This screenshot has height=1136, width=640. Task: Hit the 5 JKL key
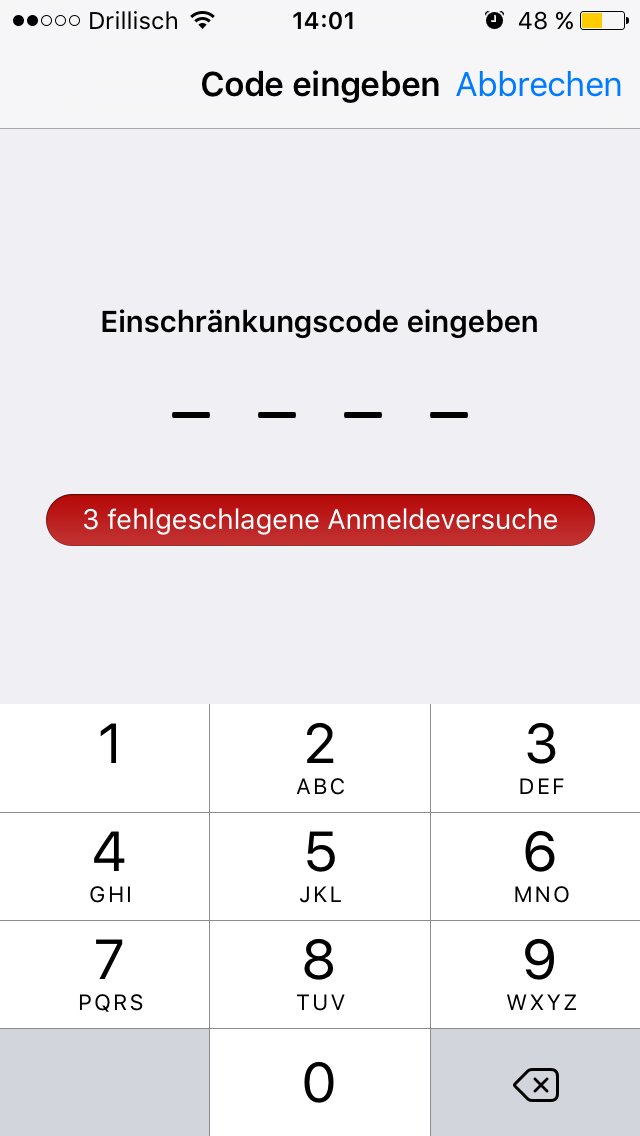click(x=320, y=866)
